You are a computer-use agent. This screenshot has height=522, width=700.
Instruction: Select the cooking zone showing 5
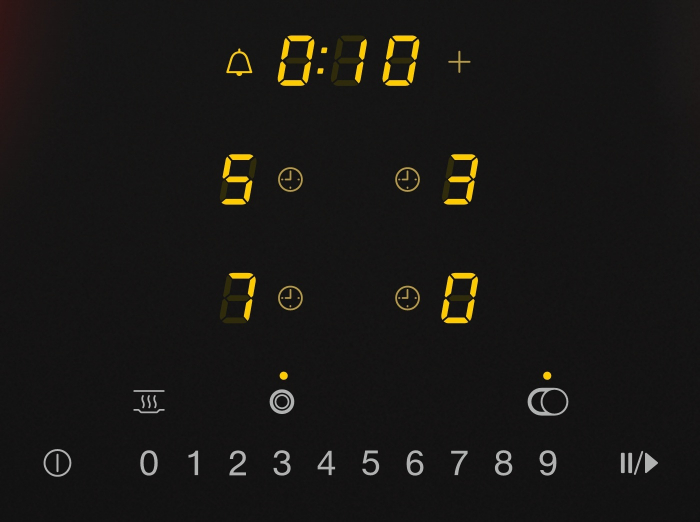click(238, 180)
